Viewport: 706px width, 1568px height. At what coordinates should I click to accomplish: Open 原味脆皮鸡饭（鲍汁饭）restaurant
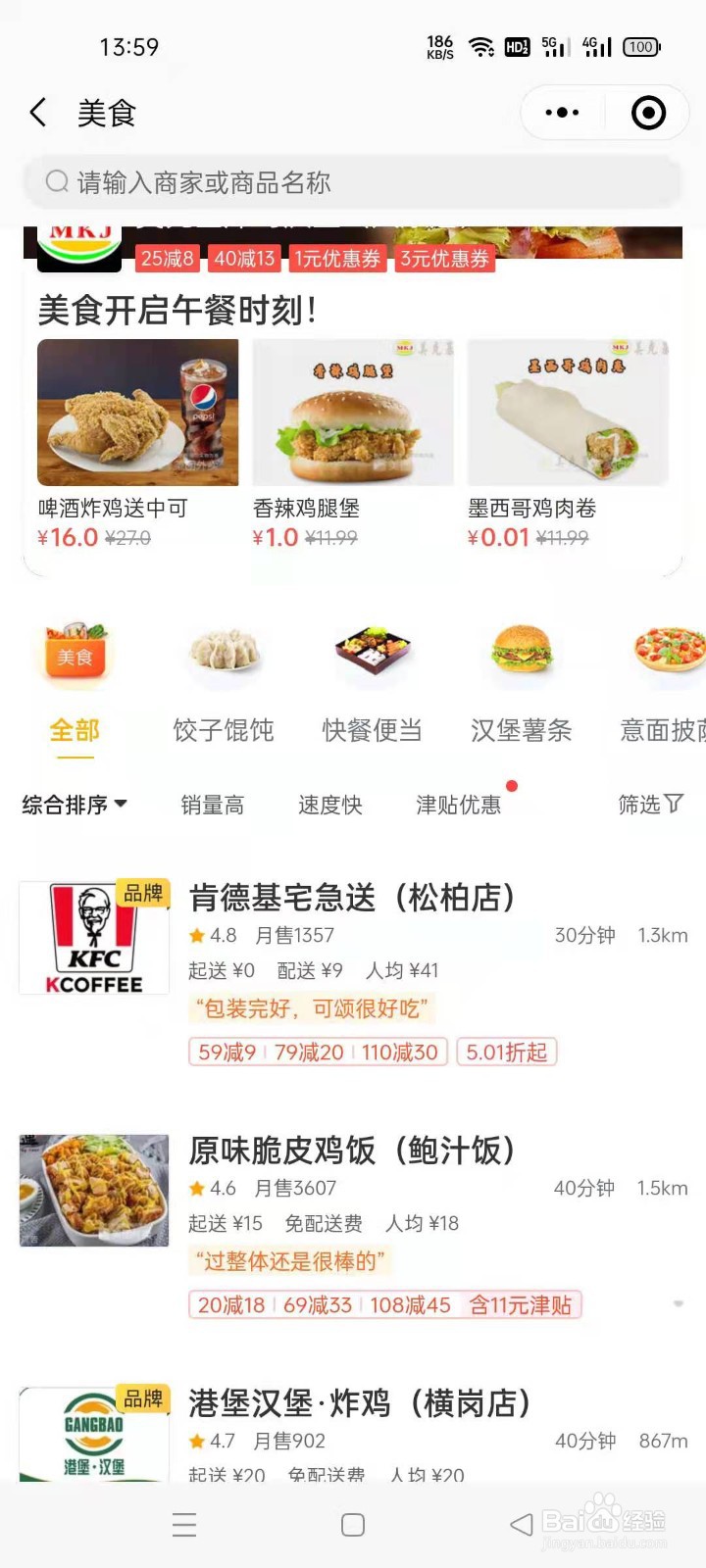[351, 1151]
